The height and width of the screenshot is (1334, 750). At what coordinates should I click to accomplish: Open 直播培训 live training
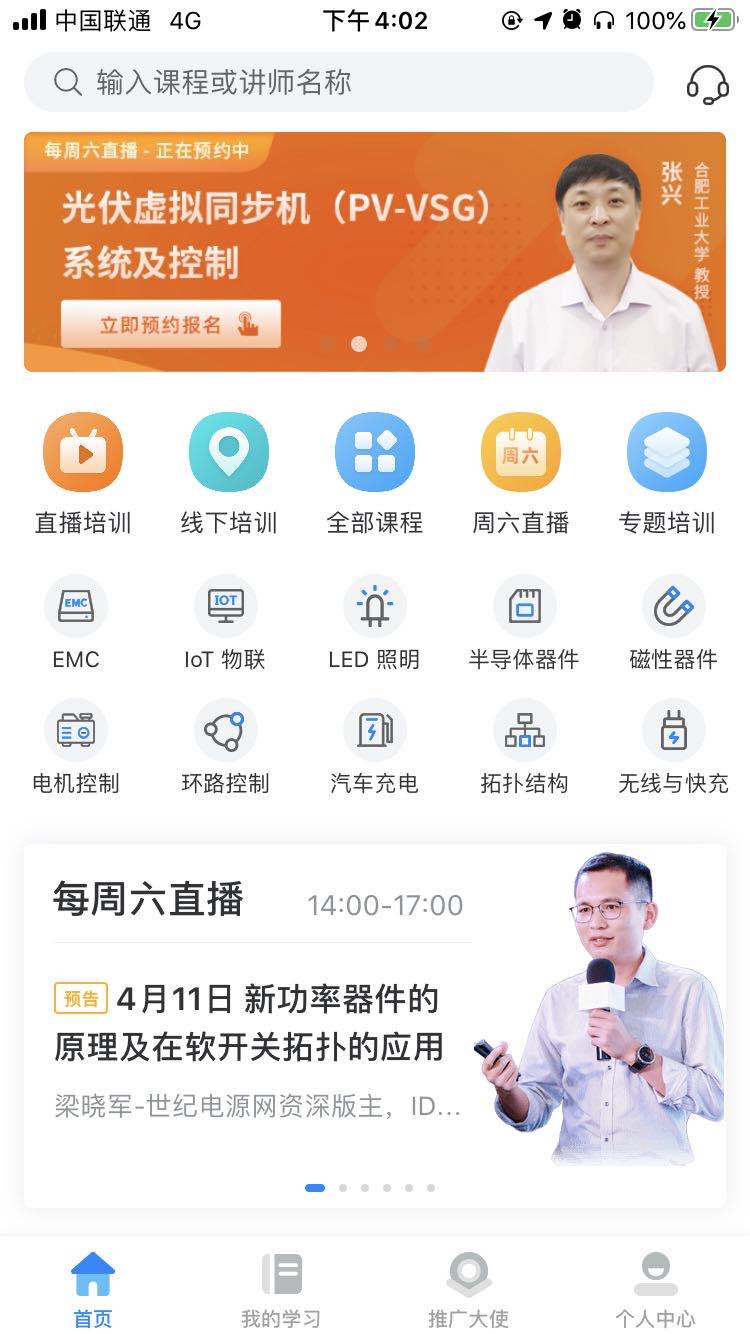[83, 474]
